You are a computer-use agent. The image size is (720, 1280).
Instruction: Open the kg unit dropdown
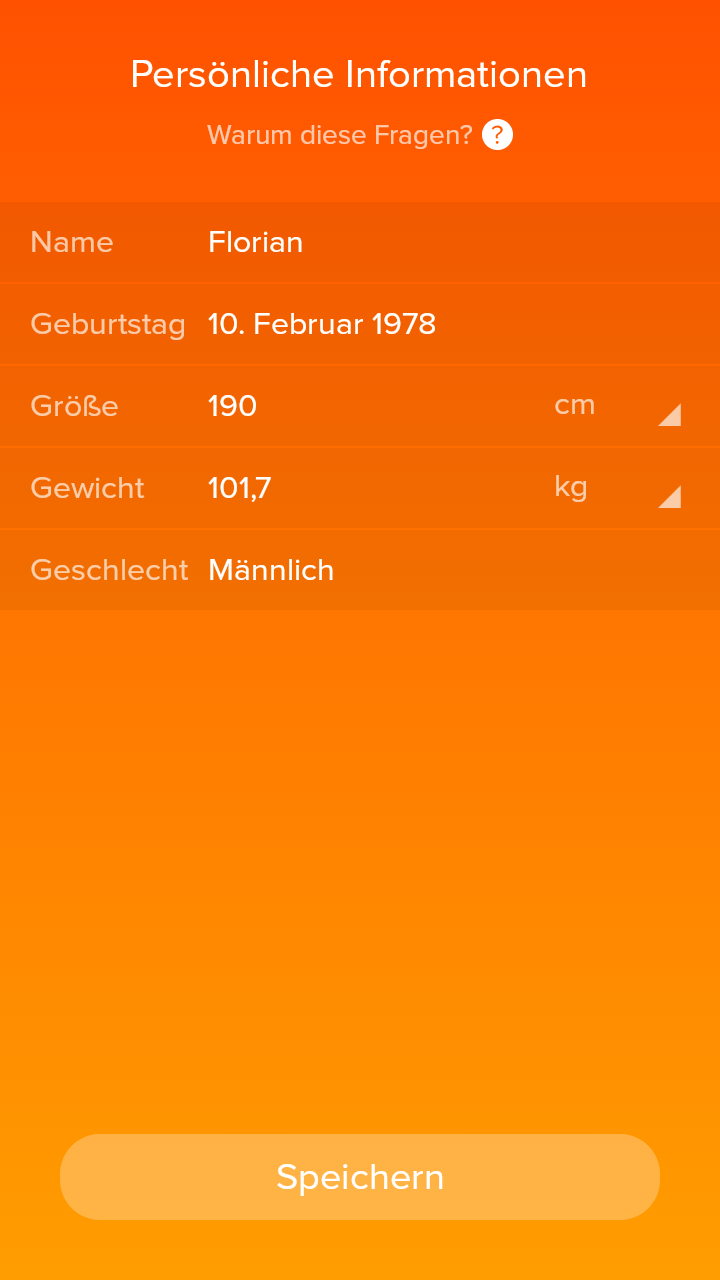(617, 488)
